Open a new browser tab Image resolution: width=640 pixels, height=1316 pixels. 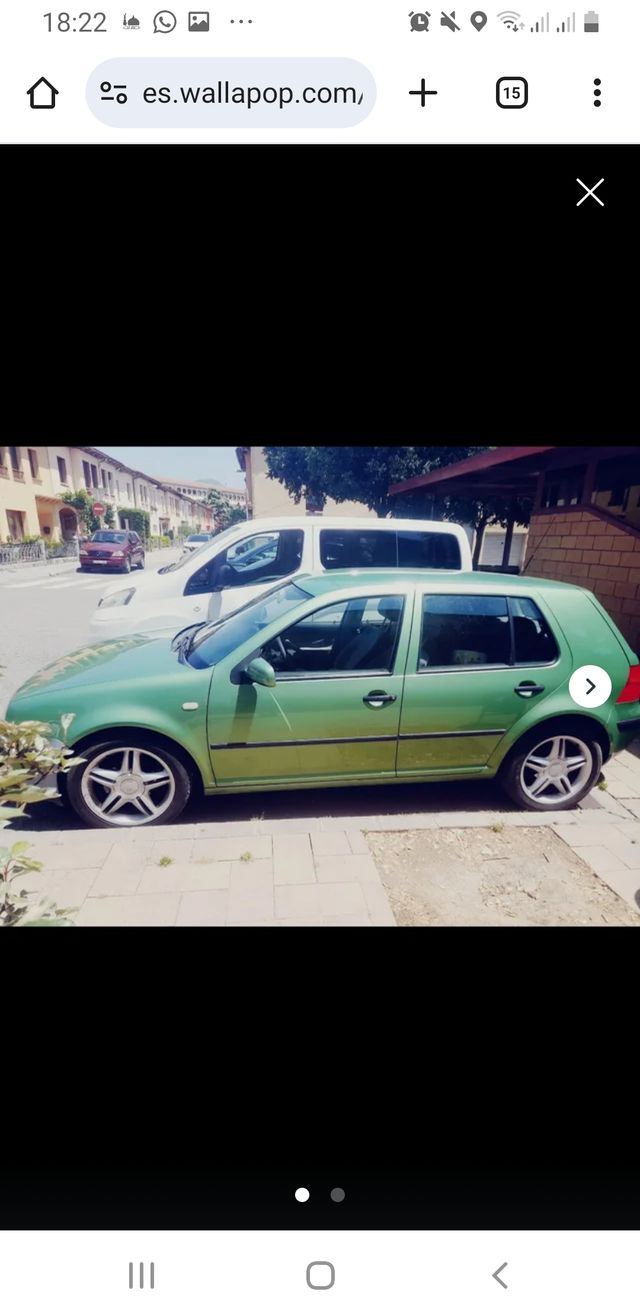[423, 93]
